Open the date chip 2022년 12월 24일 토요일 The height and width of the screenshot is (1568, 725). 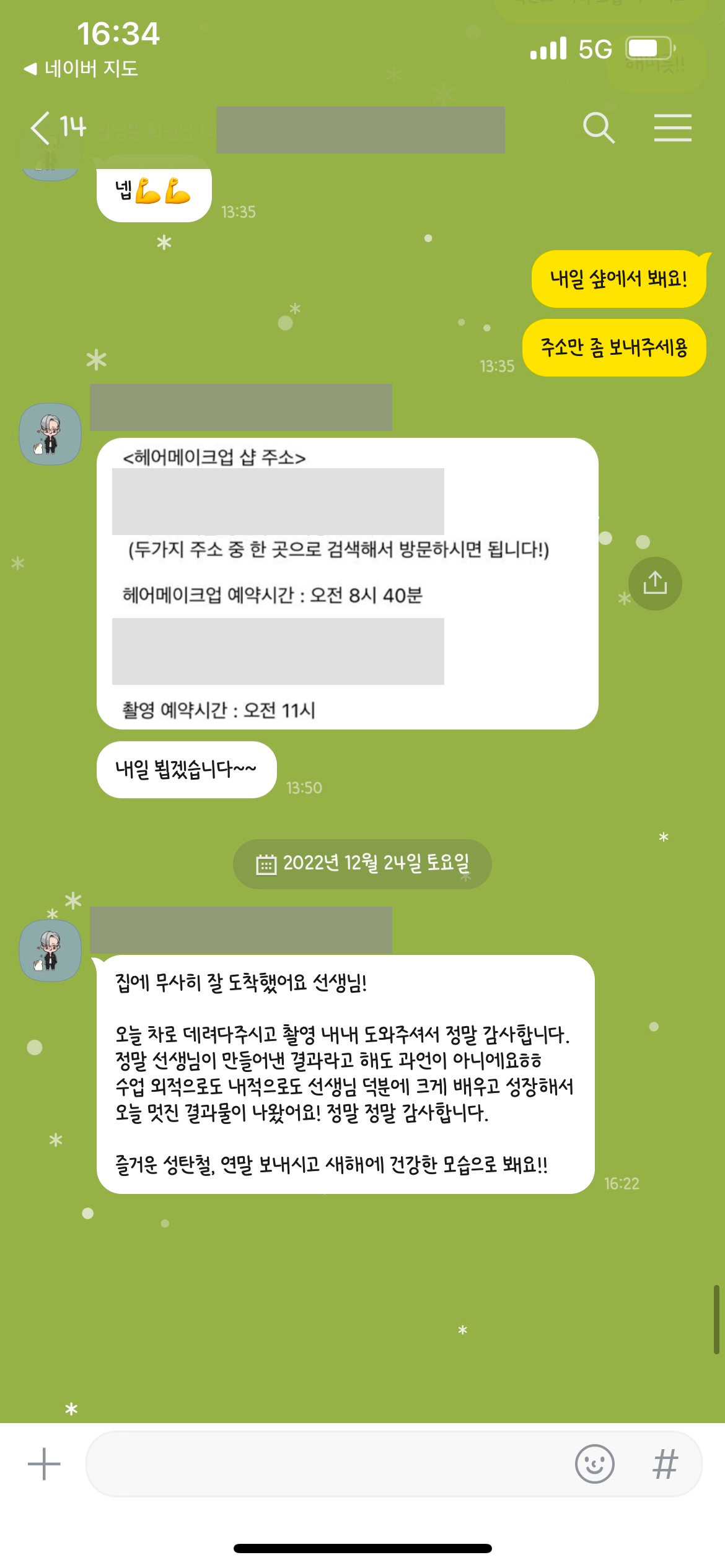[362, 864]
